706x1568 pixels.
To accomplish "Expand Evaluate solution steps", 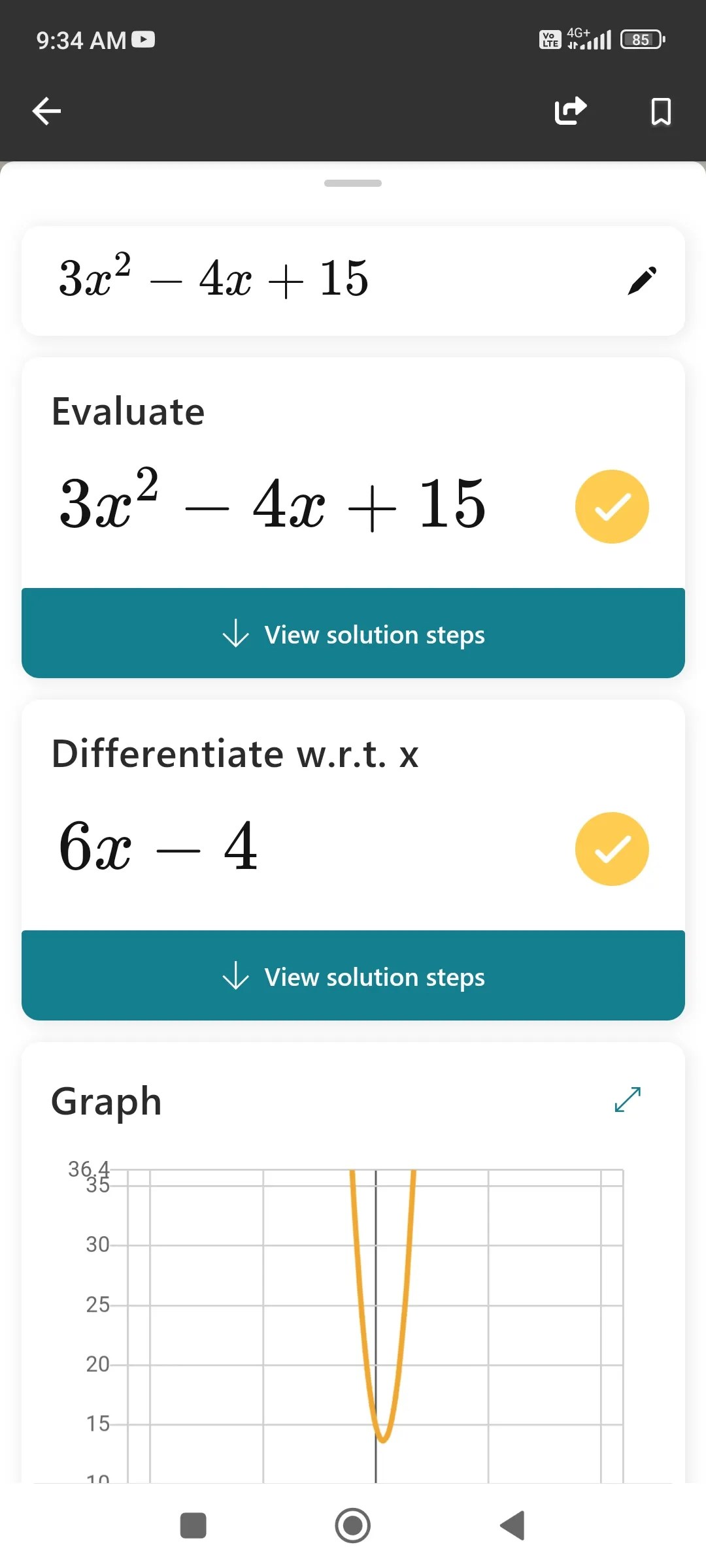I will 353,632.
